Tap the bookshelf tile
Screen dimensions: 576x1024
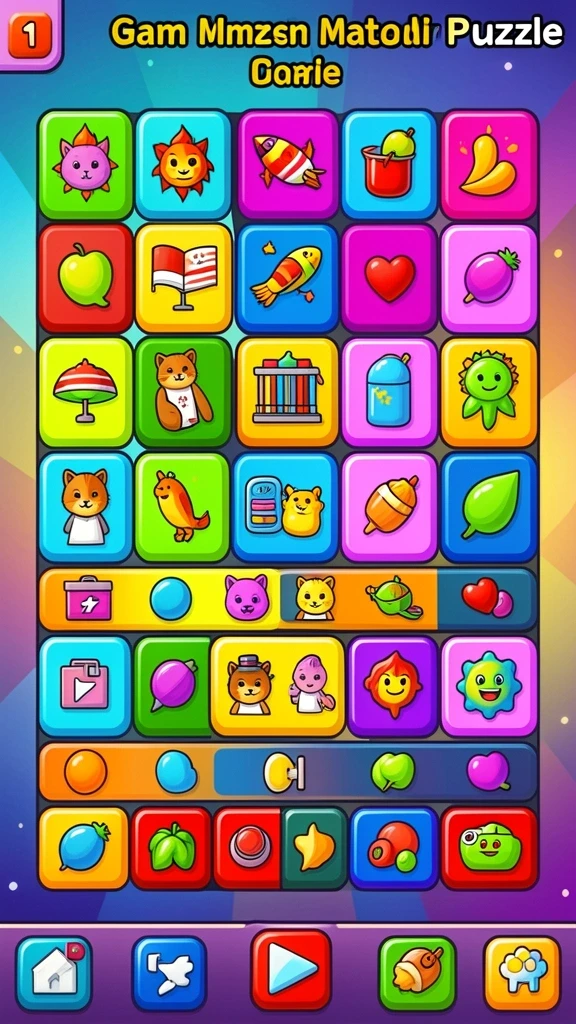point(287,392)
